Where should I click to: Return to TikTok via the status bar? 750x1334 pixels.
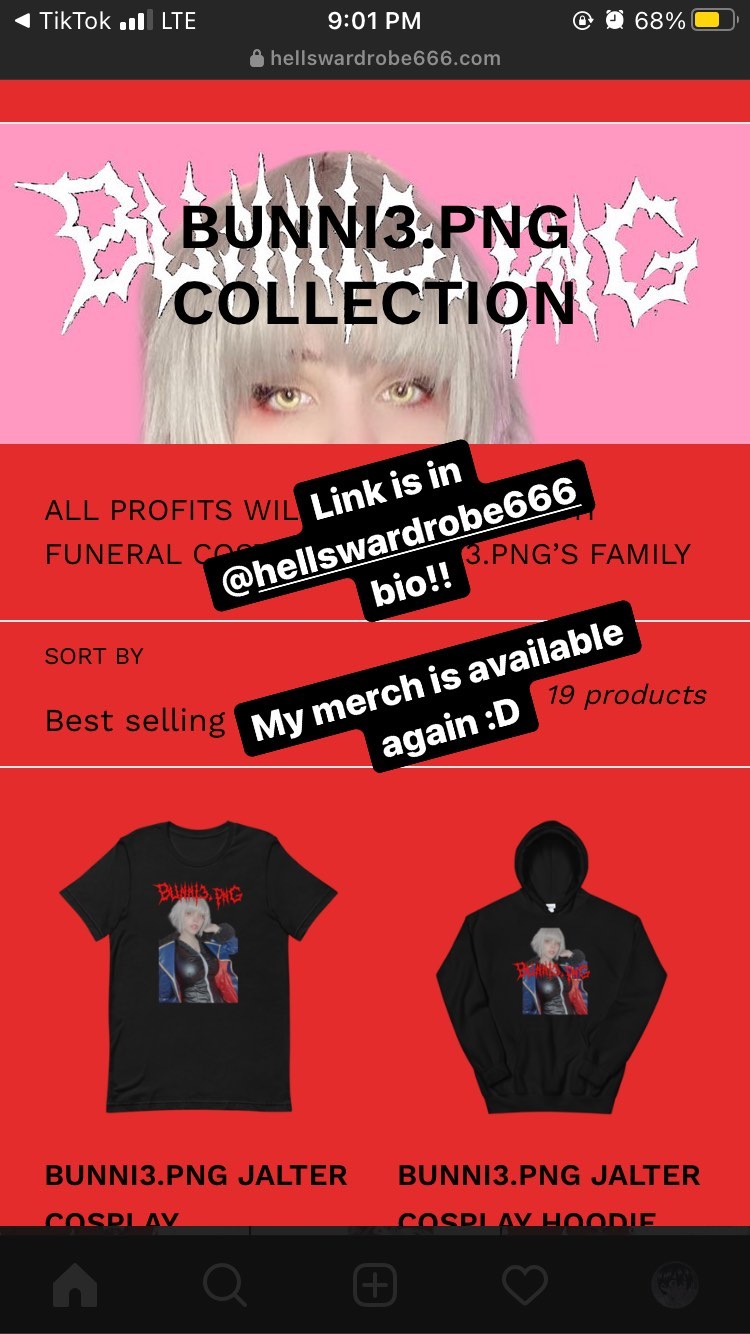62,20
